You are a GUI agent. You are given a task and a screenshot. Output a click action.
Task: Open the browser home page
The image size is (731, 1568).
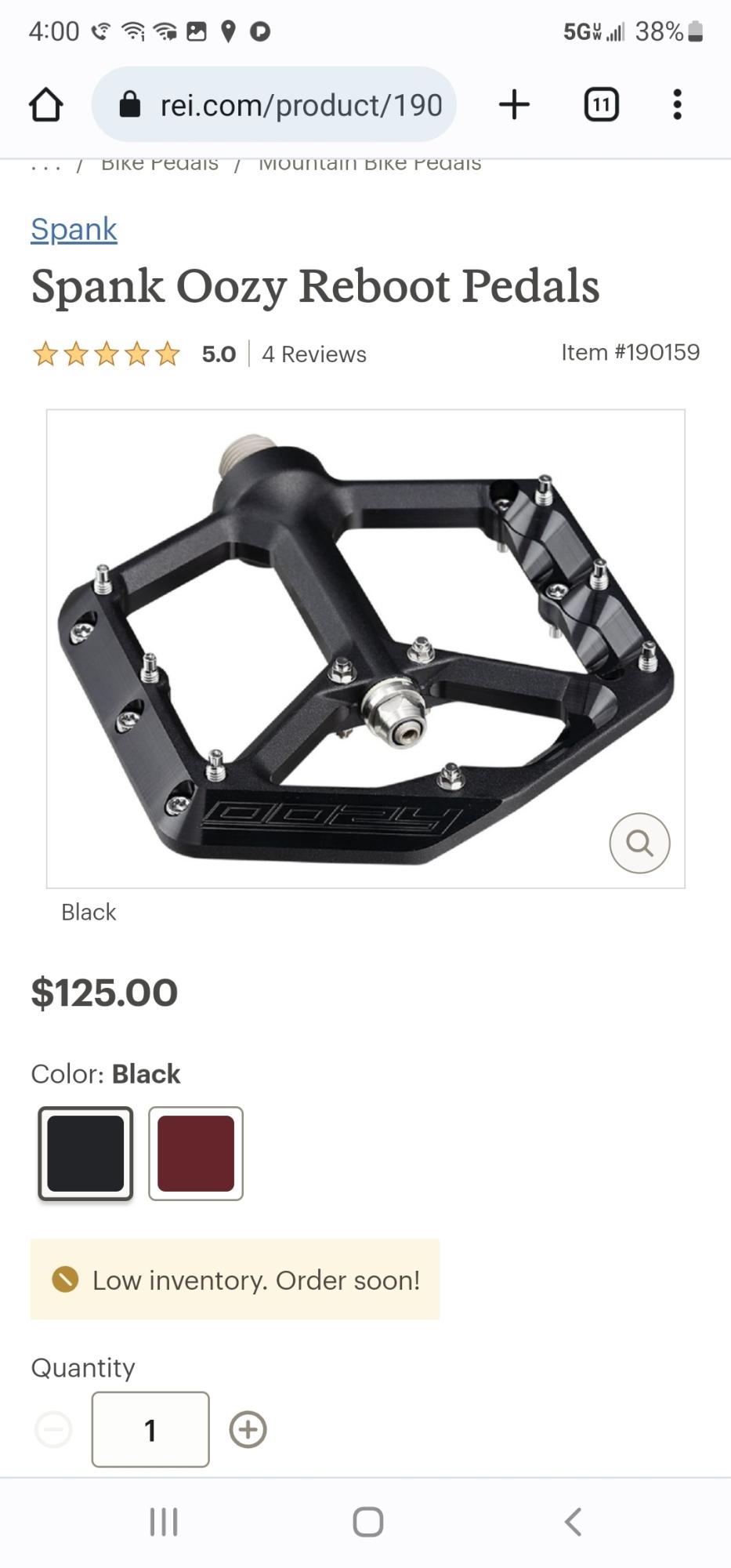tap(45, 105)
